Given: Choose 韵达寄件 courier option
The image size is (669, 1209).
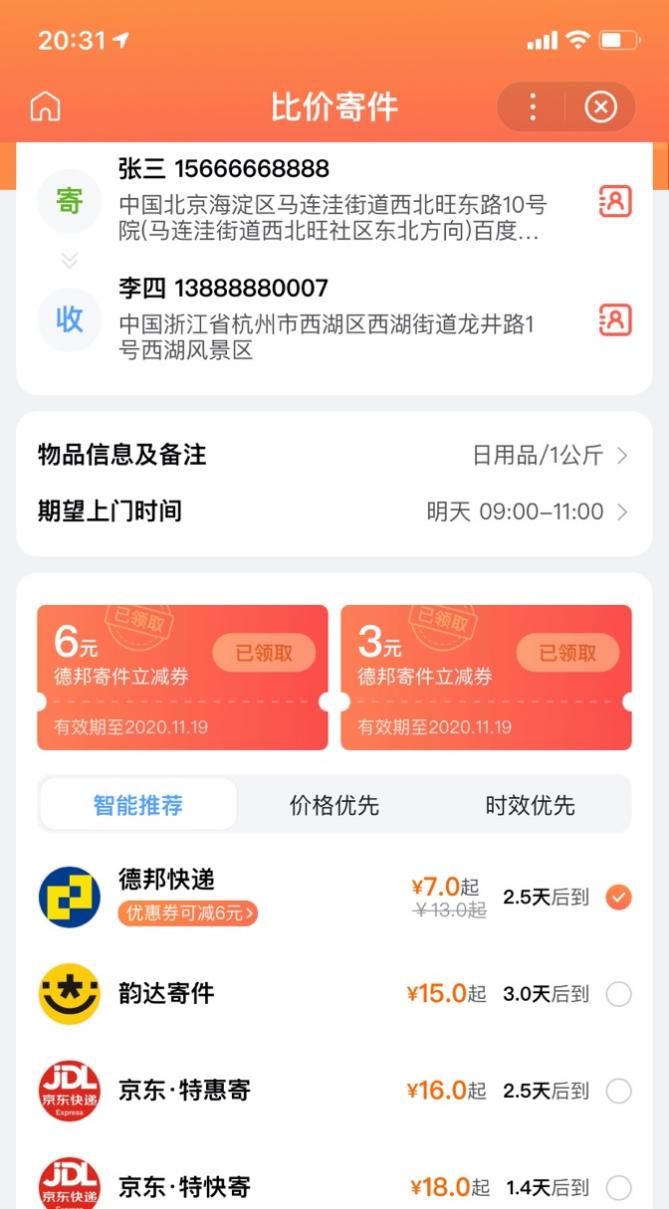Looking at the screenshot, I should tap(619, 994).
